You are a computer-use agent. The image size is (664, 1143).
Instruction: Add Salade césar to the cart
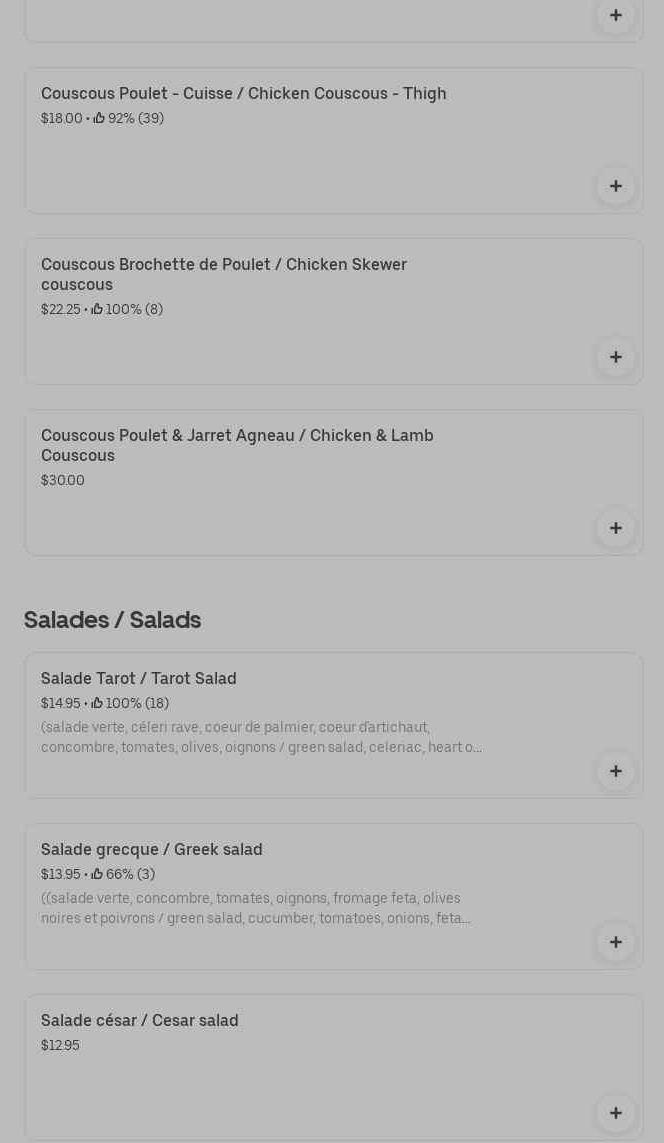(615, 1113)
